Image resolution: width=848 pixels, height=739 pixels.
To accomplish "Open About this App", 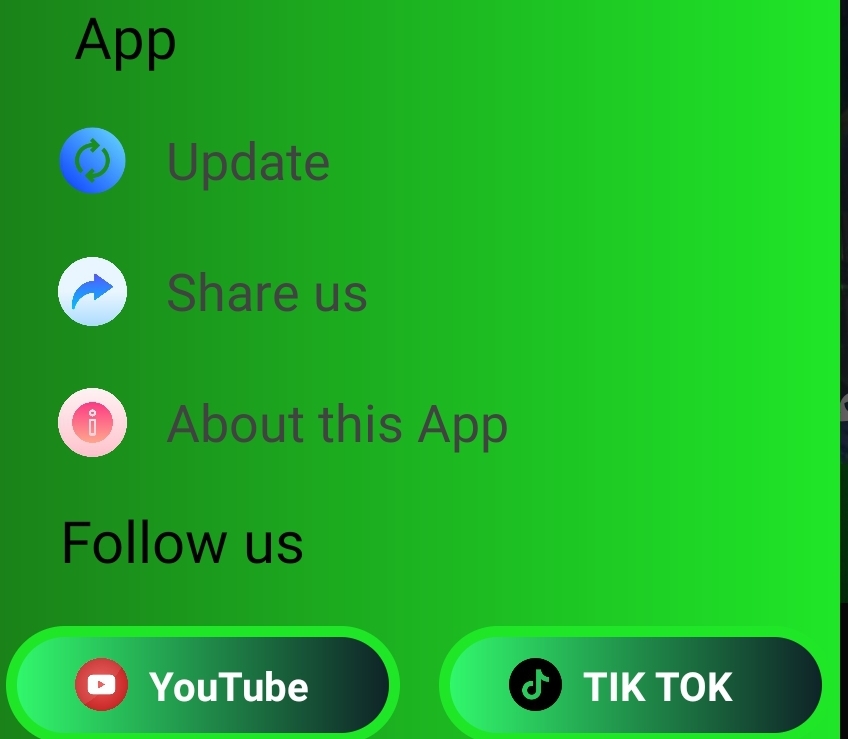I will coord(336,424).
